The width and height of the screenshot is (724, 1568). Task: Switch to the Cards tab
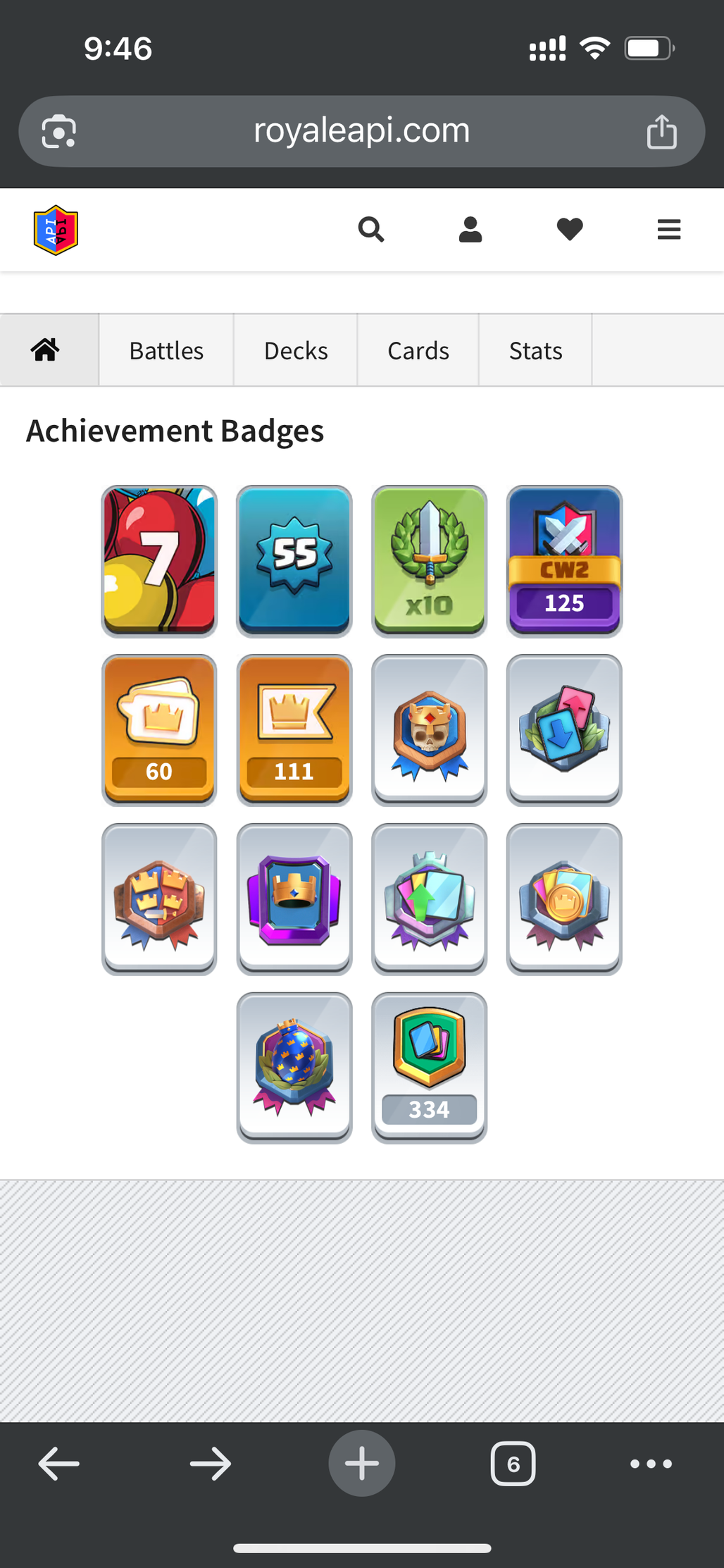click(x=418, y=350)
